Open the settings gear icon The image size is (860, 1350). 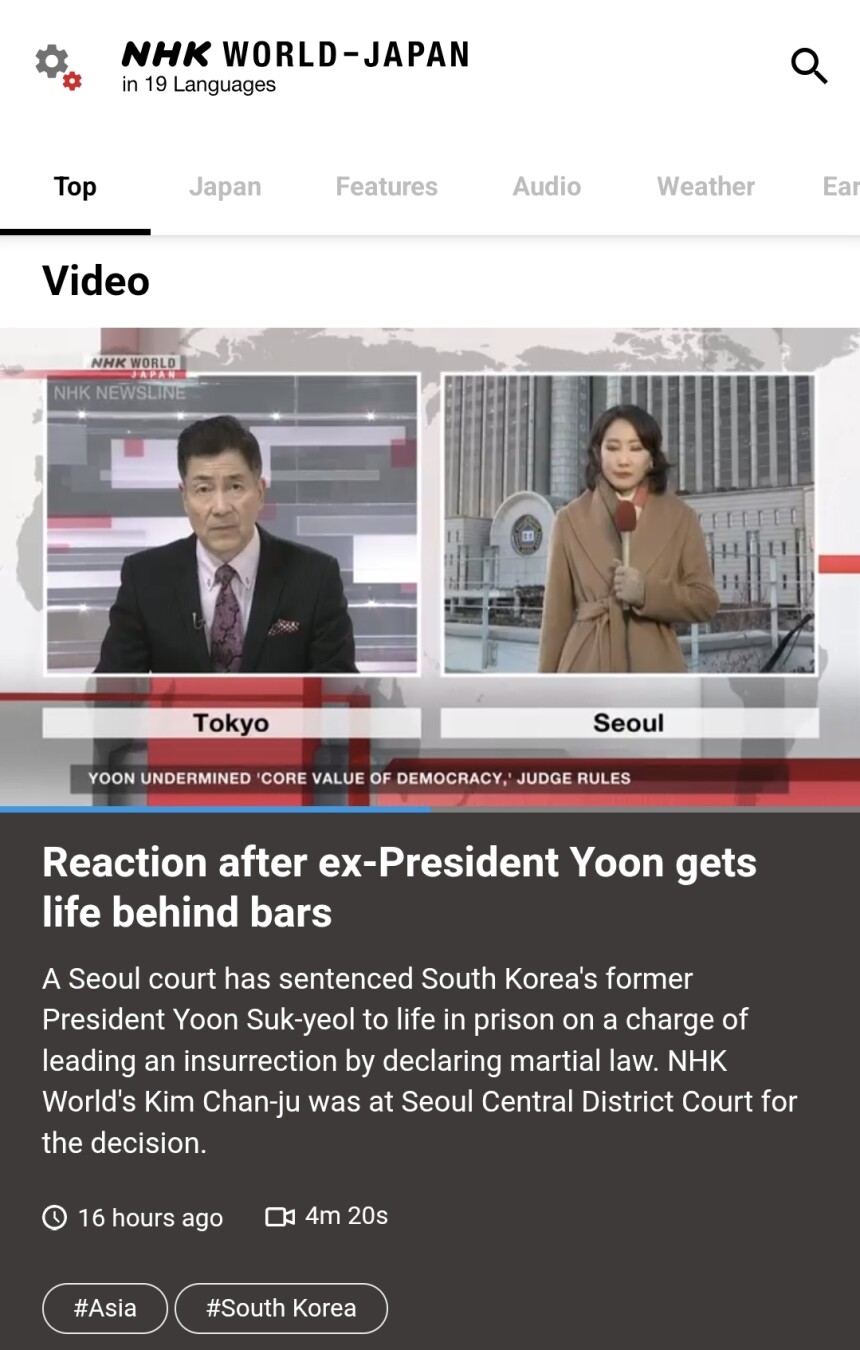(57, 66)
